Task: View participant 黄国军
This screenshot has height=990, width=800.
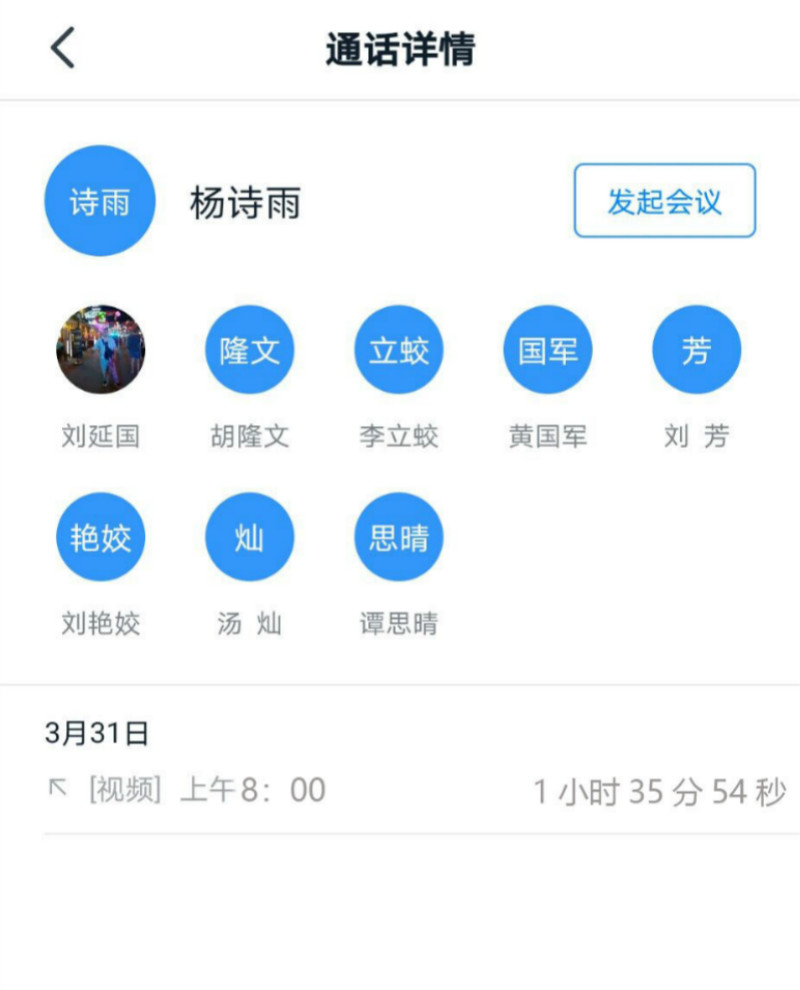Action: (547, 349)
